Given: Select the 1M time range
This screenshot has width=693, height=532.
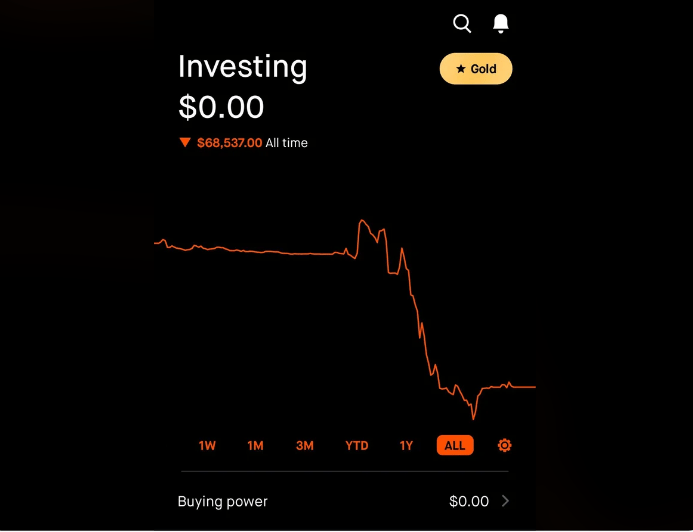Looking at the screenshot, I should [255, 446].
